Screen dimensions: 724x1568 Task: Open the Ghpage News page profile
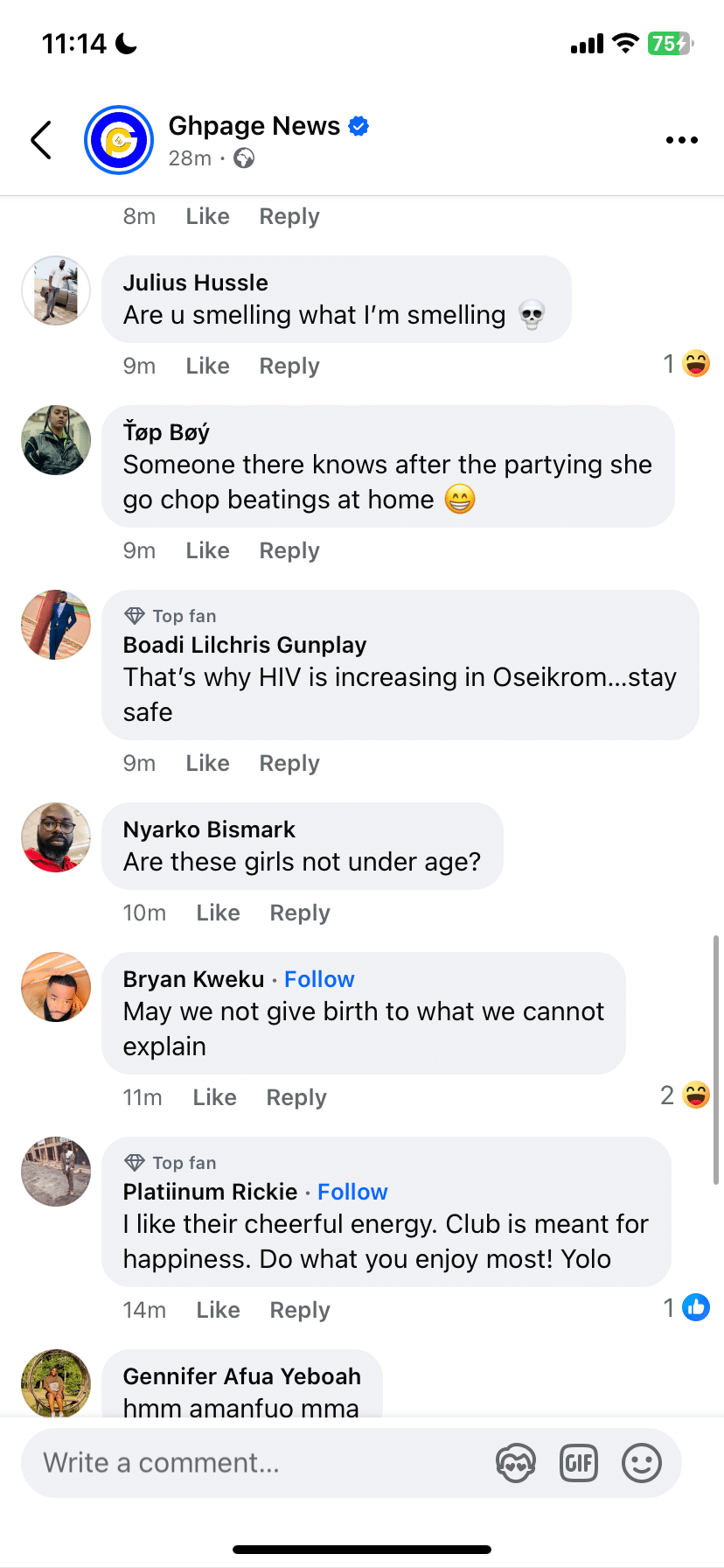click(x=254, y=126)
